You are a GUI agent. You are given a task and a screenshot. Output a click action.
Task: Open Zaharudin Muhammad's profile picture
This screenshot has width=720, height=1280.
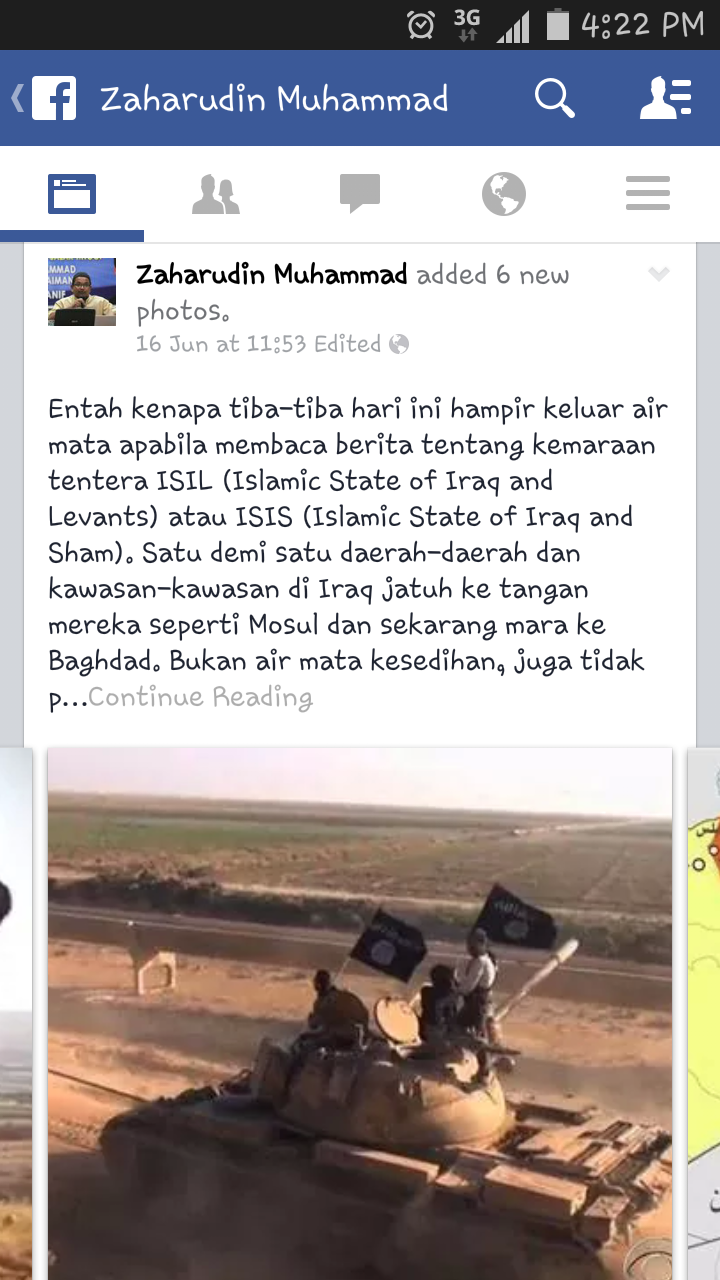coord(82,292)
